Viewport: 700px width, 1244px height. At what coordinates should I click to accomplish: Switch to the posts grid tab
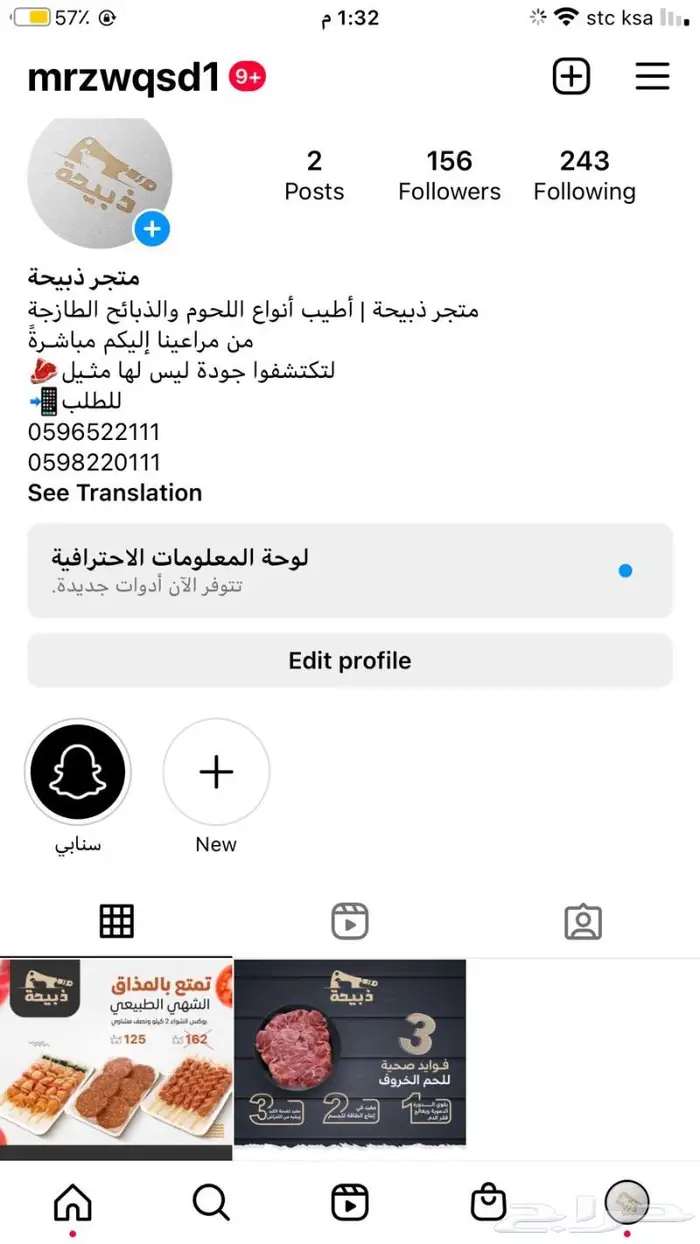[117, 921]
